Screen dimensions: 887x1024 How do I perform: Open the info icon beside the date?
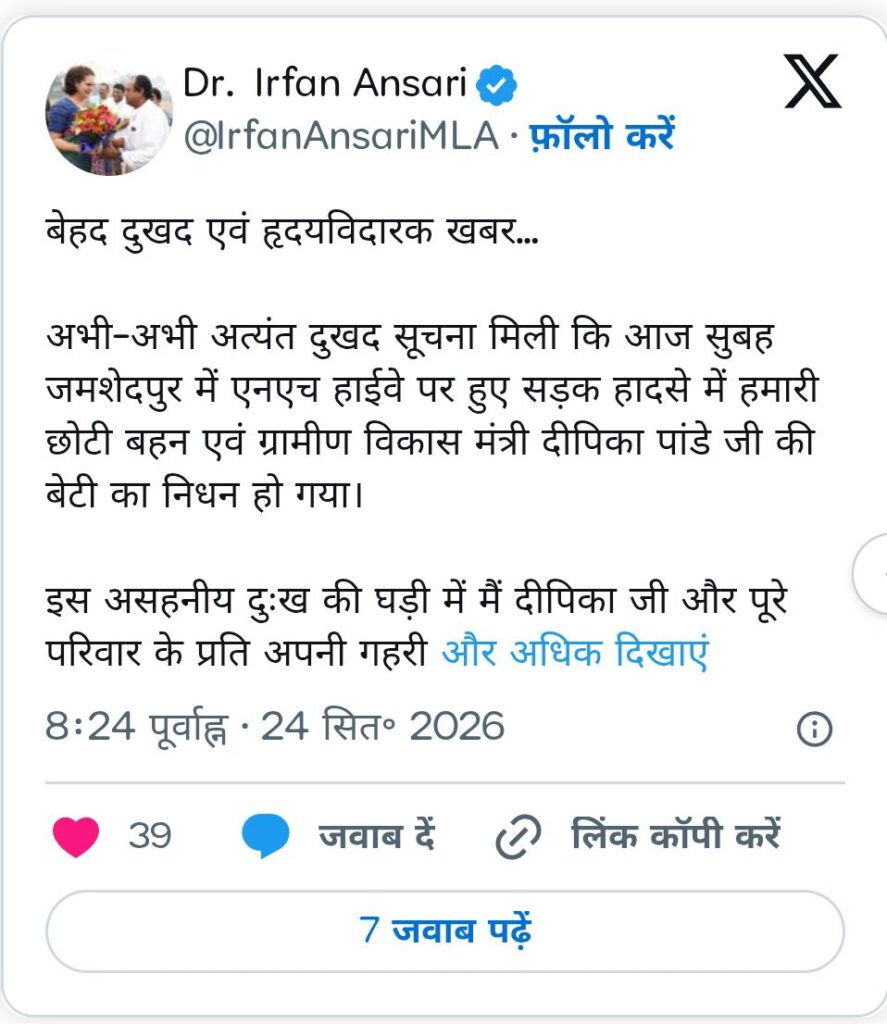pos(814,729)
